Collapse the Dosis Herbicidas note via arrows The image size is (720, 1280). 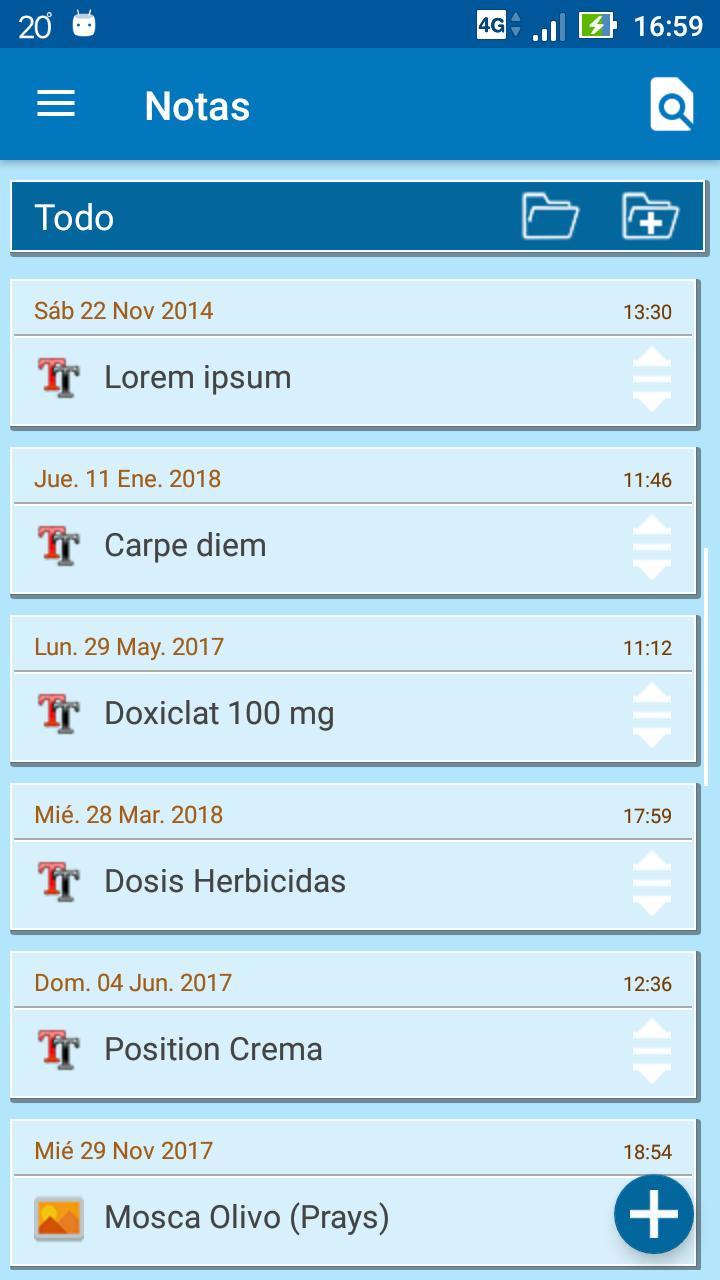tap(651, 882)
